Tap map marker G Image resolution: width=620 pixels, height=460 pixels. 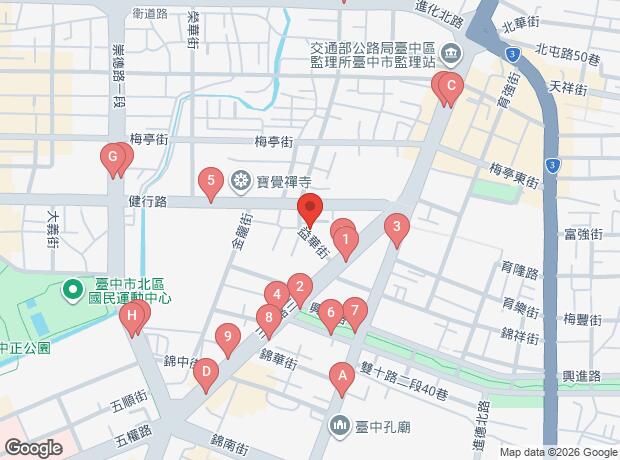(114, 157)
